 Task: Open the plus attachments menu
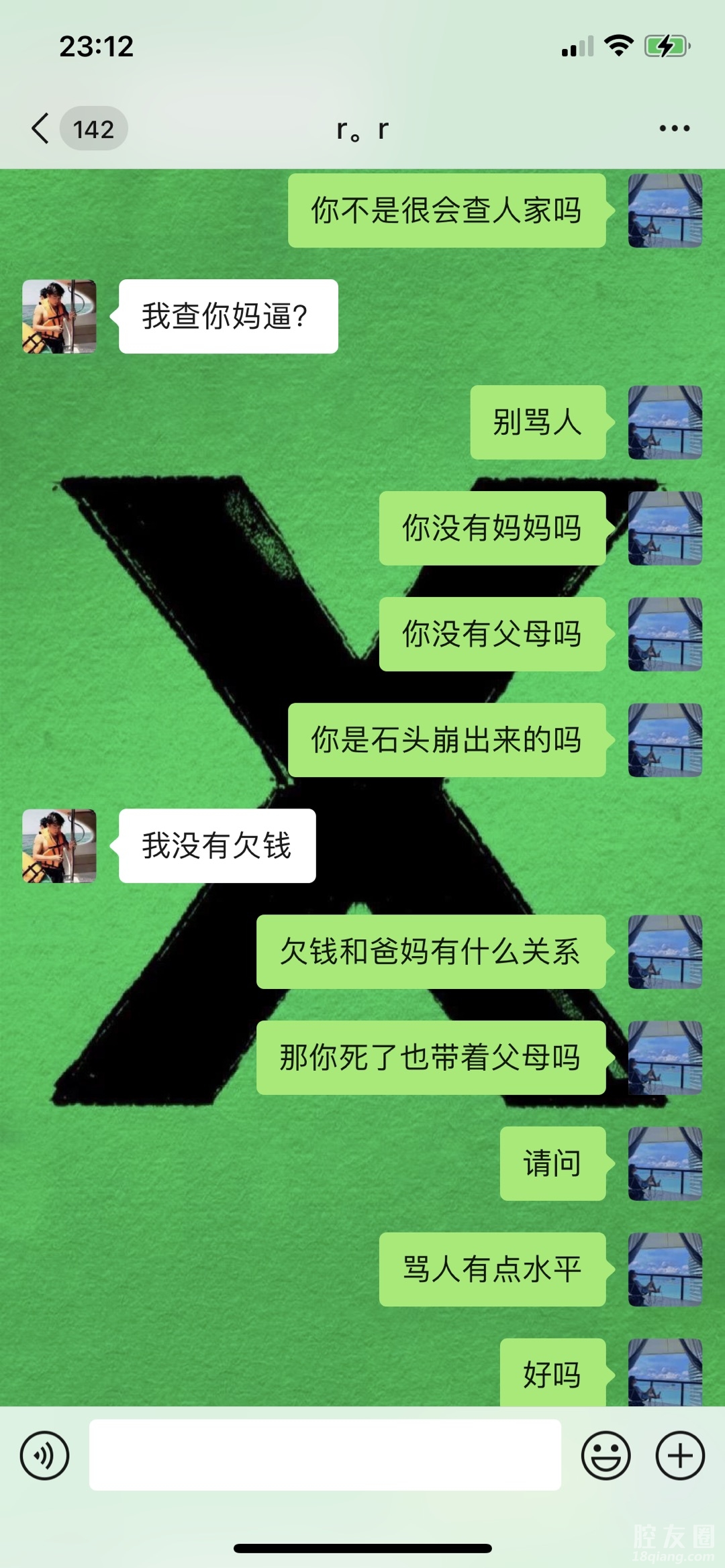(679, 1455)
